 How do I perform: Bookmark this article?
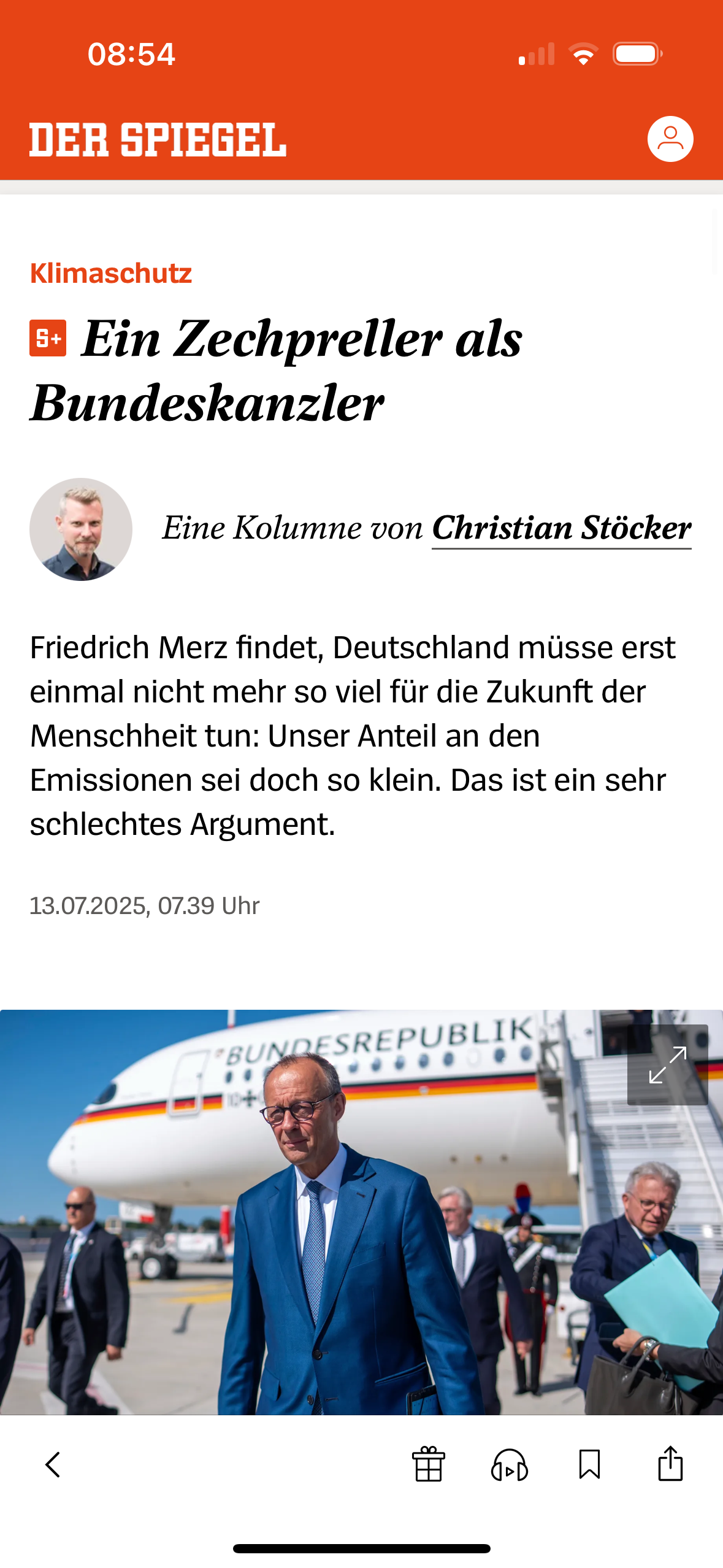(590, 1465)
